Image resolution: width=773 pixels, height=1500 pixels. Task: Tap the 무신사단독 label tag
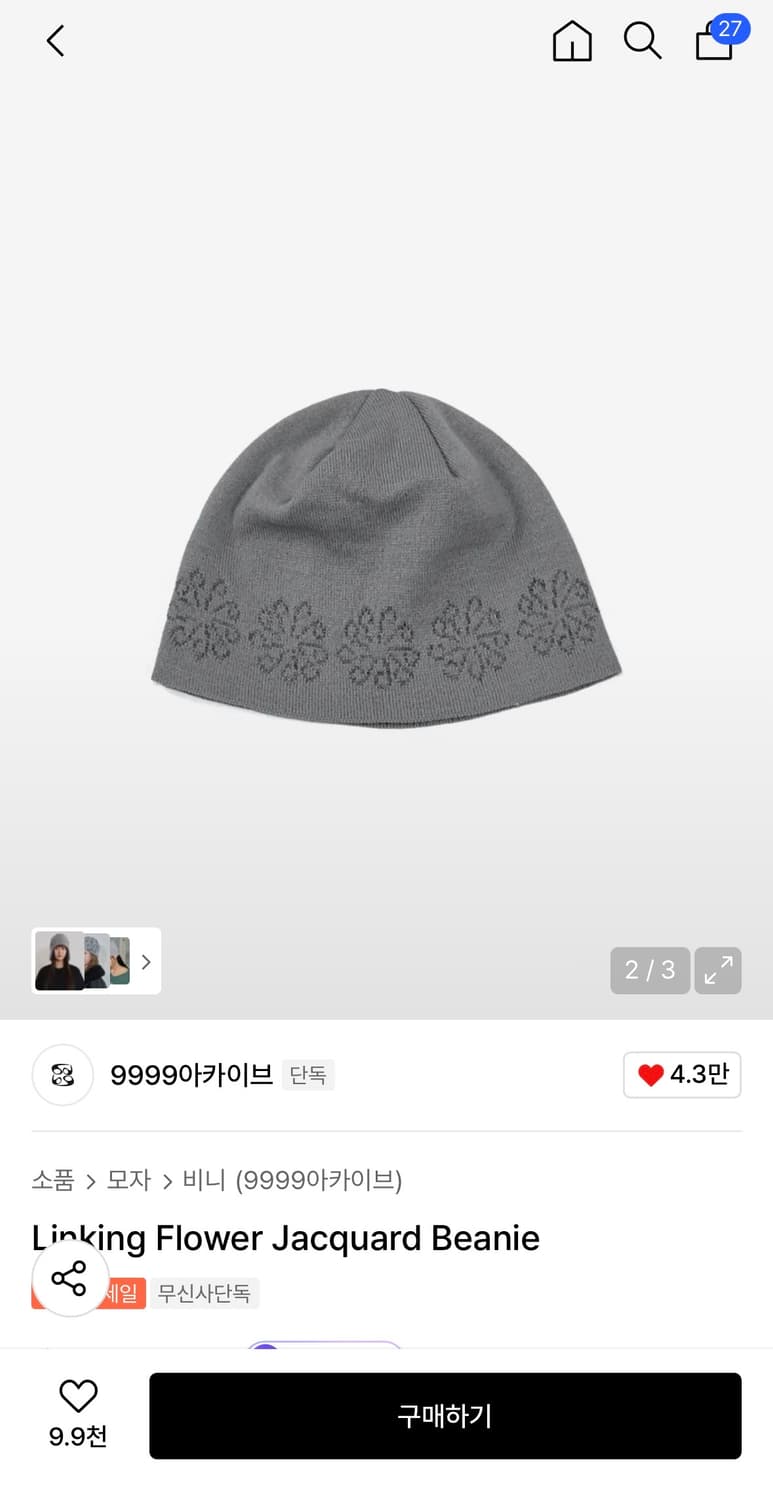click(x=205, y=1292)
